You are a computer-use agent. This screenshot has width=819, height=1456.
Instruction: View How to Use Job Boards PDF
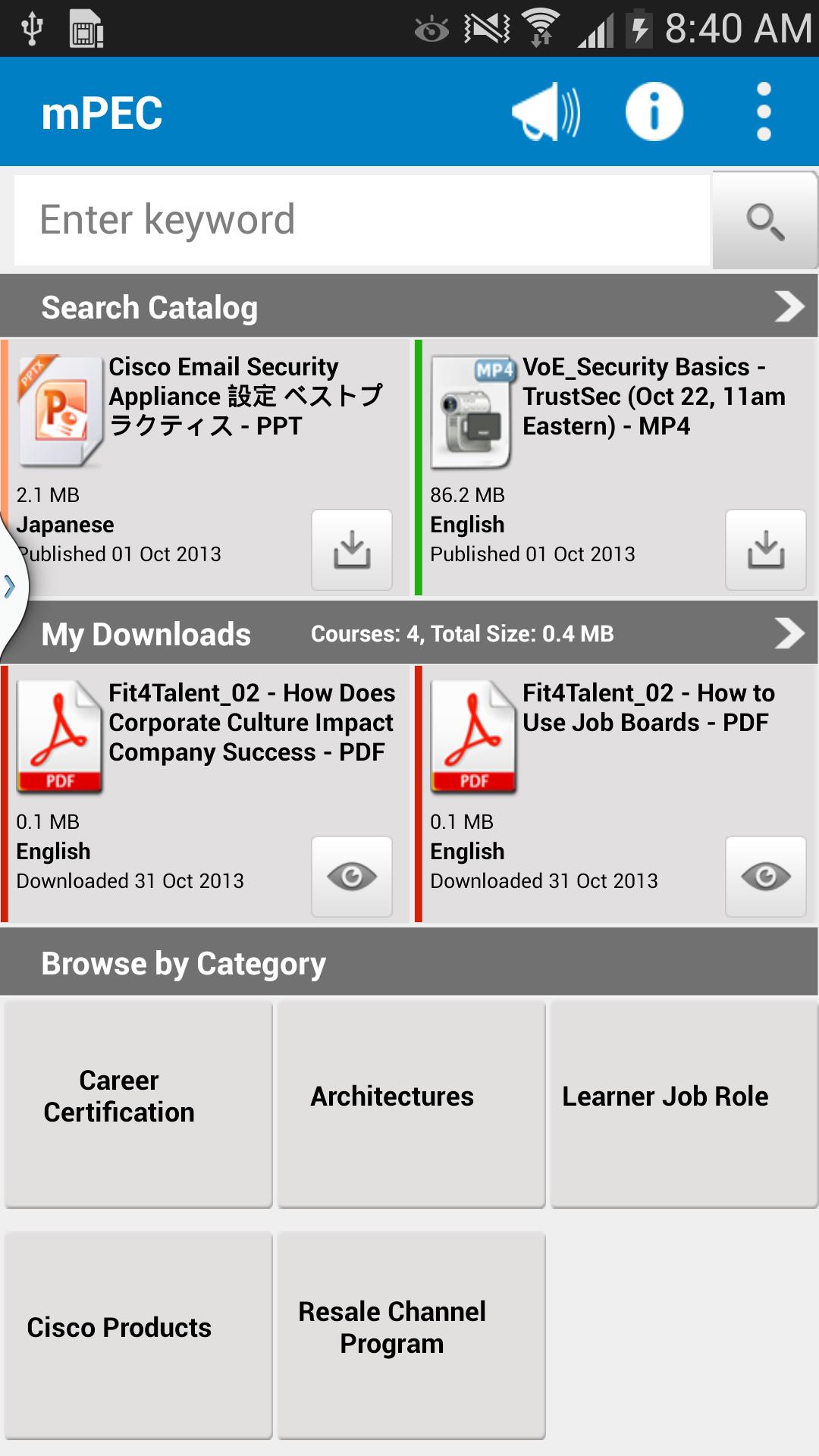(x=765, y=877)
